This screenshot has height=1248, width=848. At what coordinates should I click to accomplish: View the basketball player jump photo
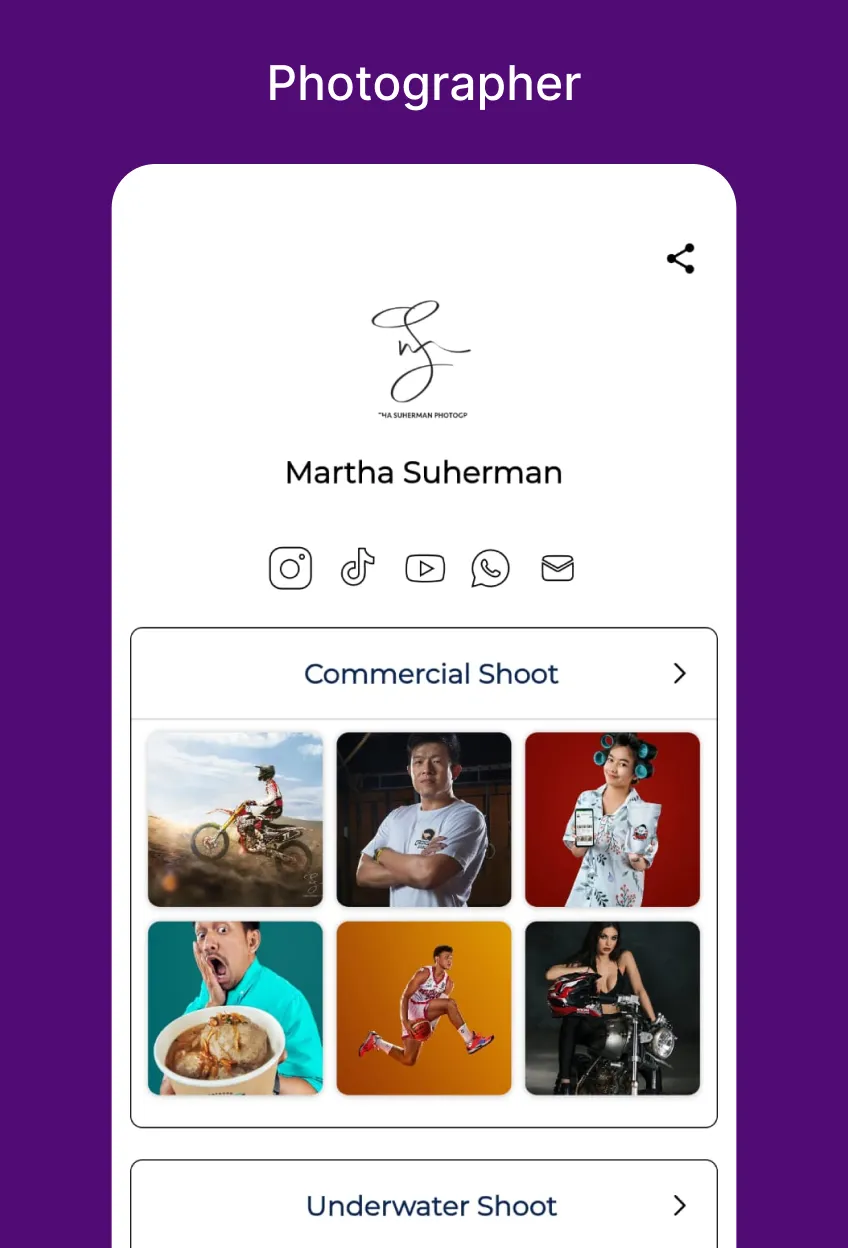coord(424,1007)
